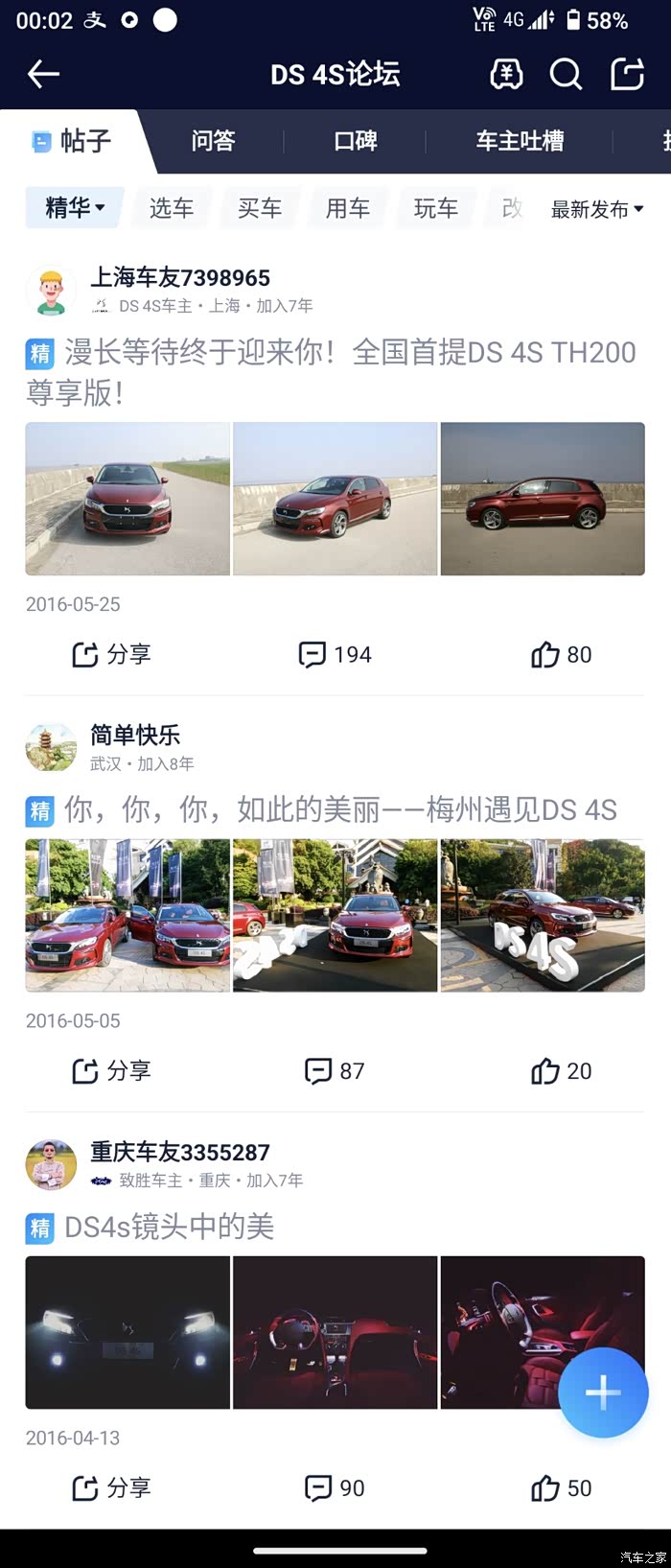Open the post DS4s镜头中的美
671x1568 pixels.
pyautogui.click(x=169, y=1227)
